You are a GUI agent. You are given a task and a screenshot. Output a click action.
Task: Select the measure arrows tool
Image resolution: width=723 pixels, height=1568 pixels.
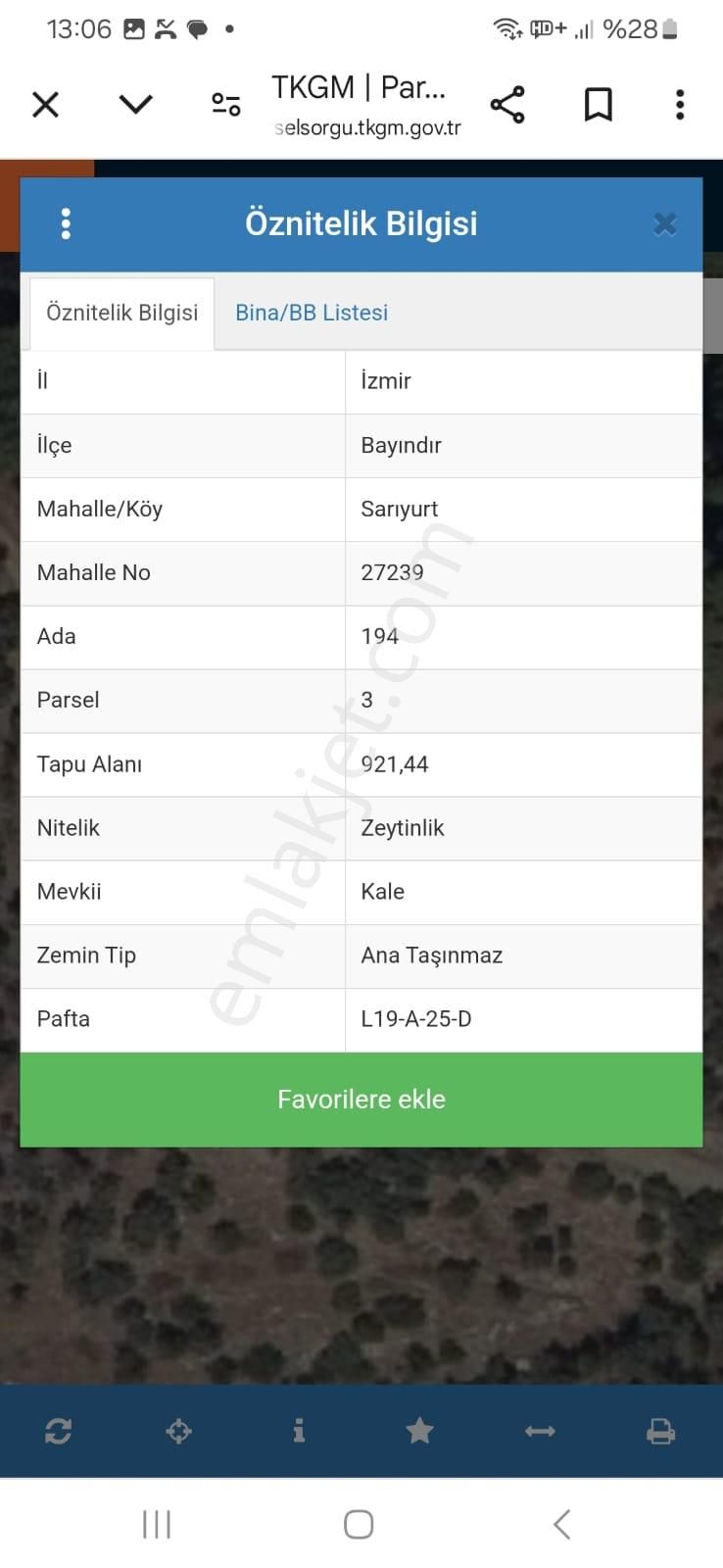pyautogui.click(x=540, y=1431)
